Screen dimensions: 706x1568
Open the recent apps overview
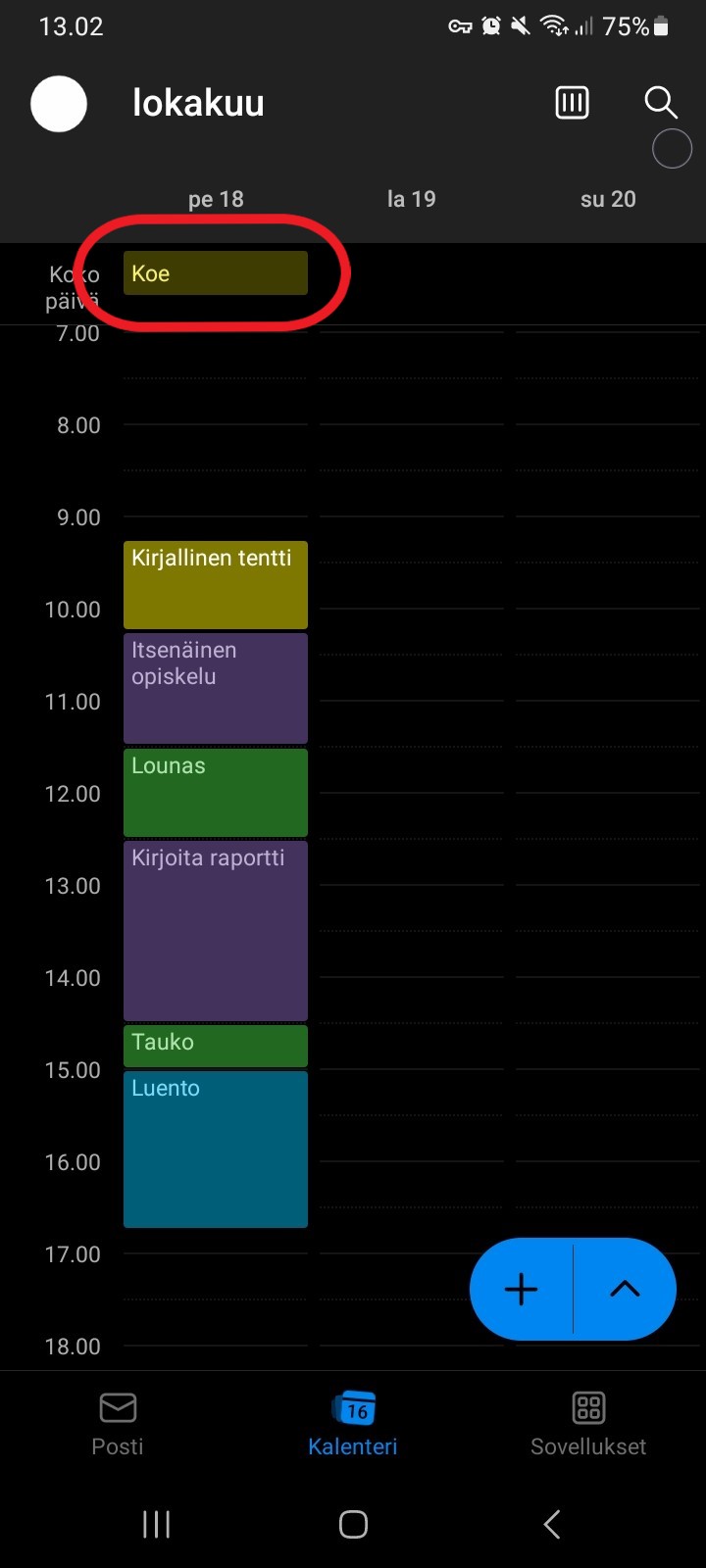click(x=157, y=1524)
